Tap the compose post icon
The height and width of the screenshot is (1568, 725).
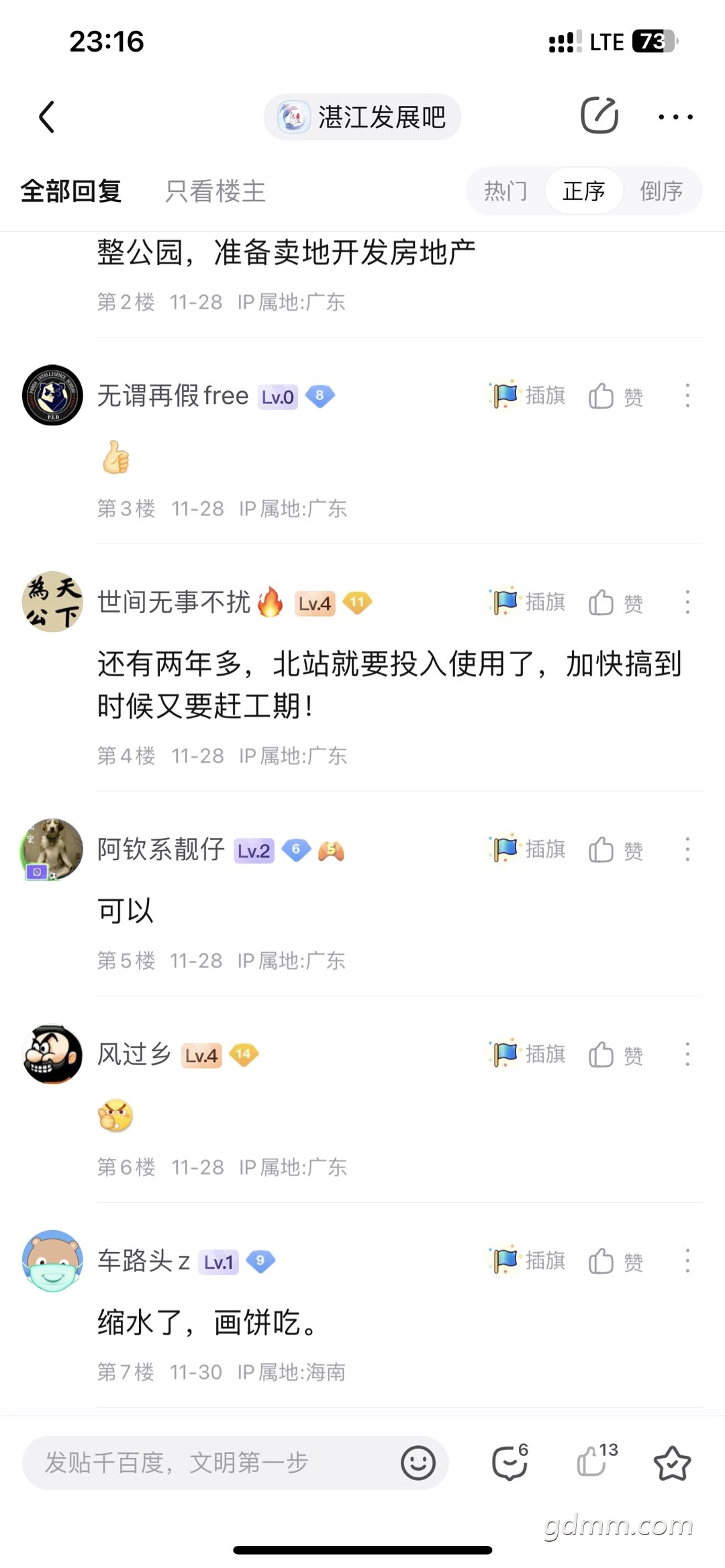[599, 116]
